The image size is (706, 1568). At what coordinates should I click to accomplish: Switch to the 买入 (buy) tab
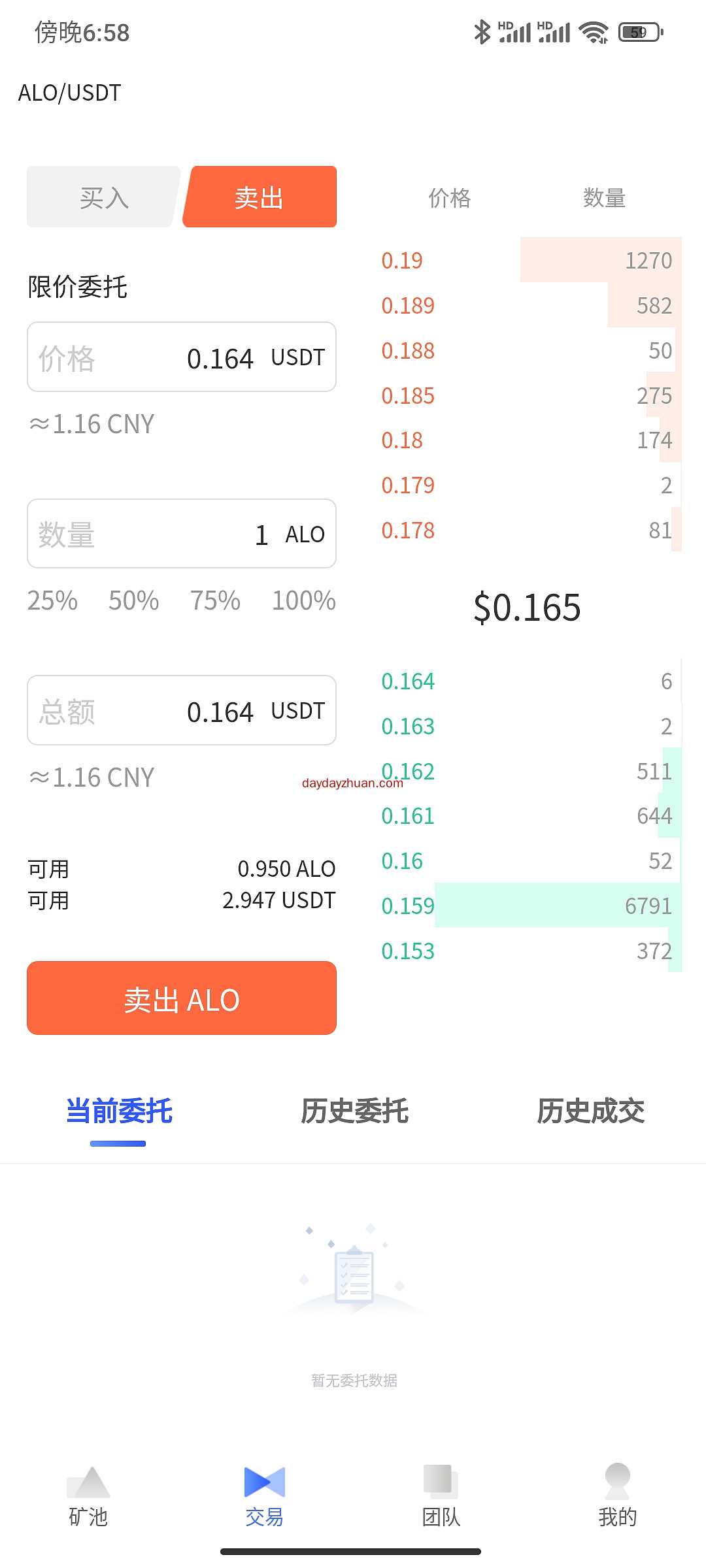point(103,197)
